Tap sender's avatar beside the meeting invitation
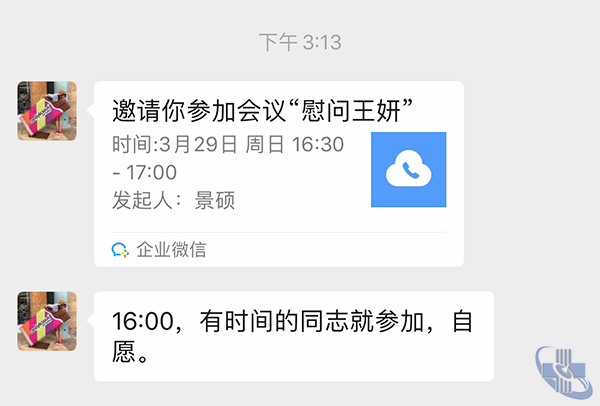Image resolution: width=600 pixels, height=406 pixels. (47, 112)
